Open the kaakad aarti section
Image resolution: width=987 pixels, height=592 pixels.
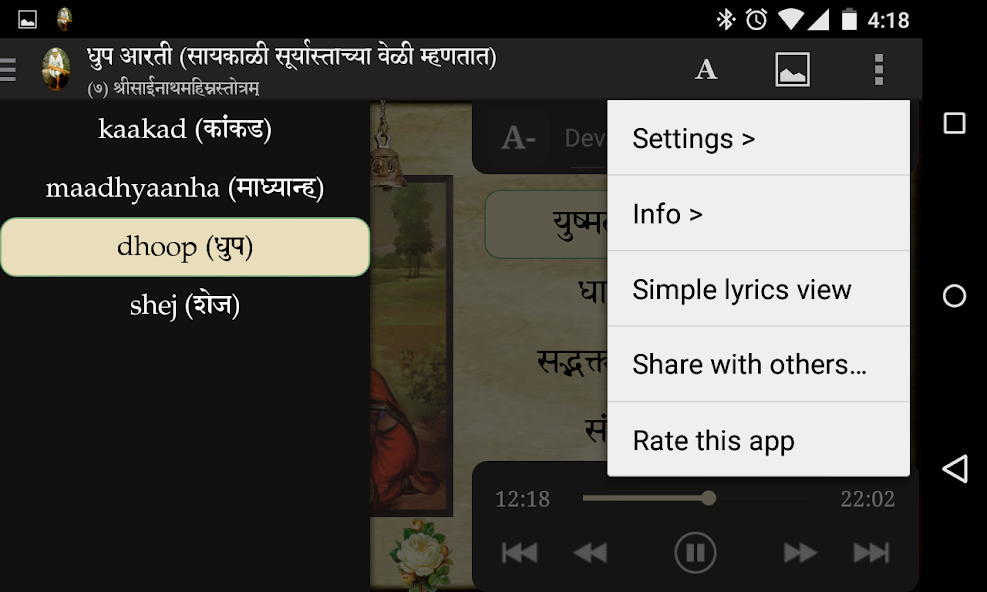185,129
